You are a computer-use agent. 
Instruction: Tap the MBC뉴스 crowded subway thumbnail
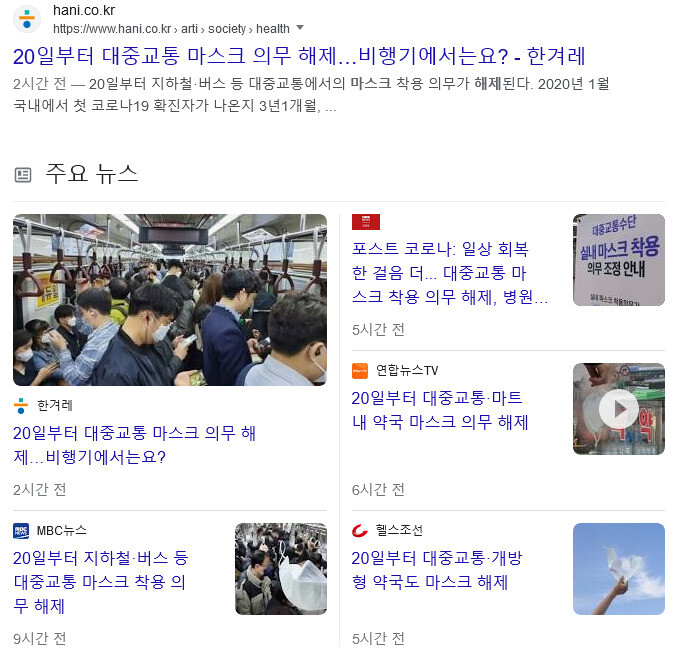click(x=280, y=569)
